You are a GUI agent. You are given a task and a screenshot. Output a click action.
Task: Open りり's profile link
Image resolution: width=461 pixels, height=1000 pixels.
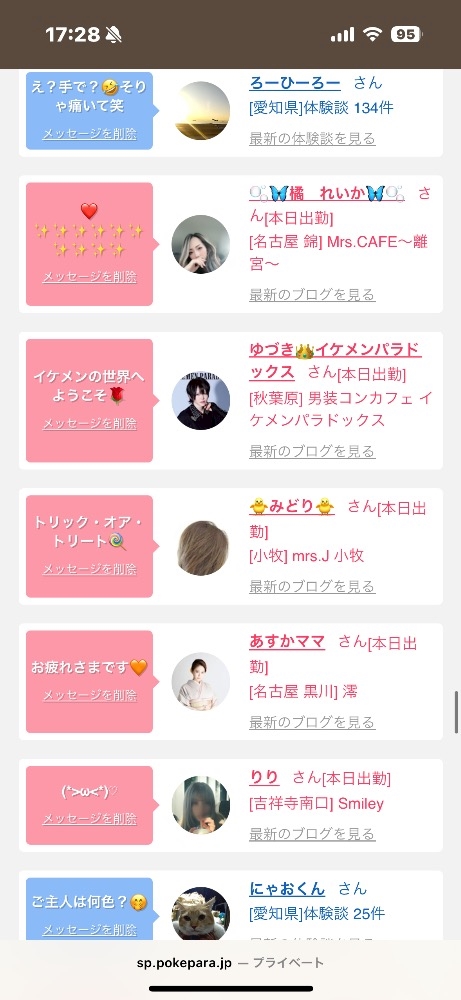[x=264, y=777]
